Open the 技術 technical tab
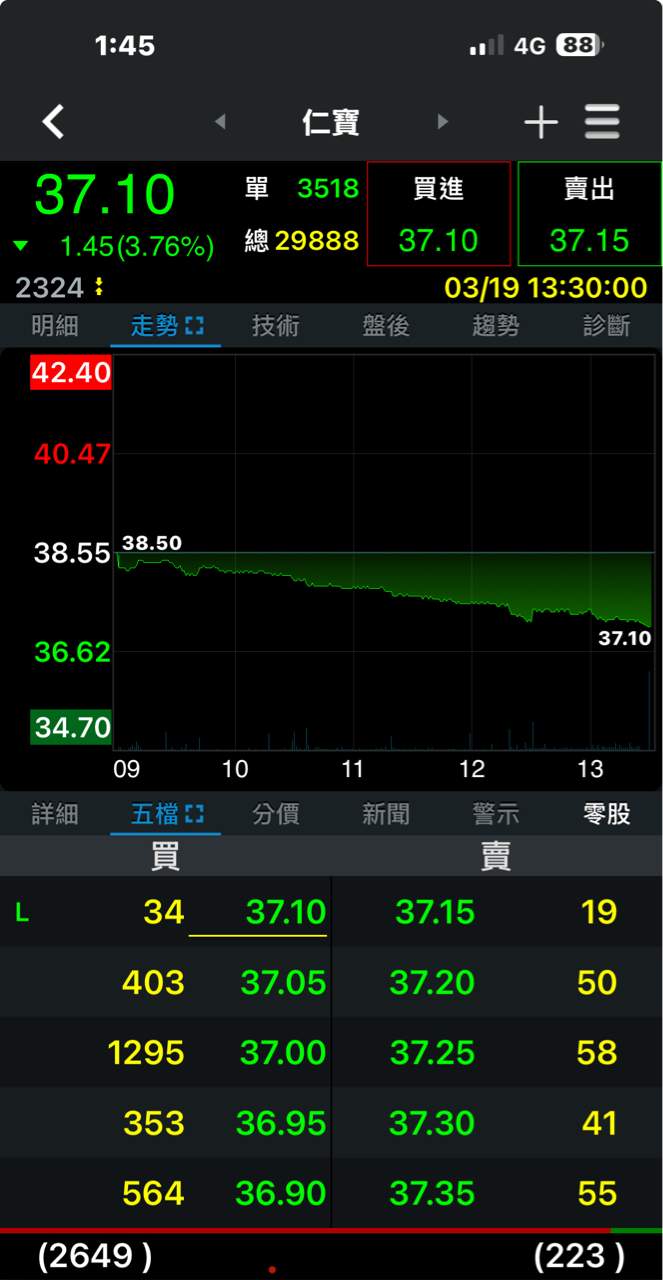The image size is (663, 1280). (x=275, y=326)
